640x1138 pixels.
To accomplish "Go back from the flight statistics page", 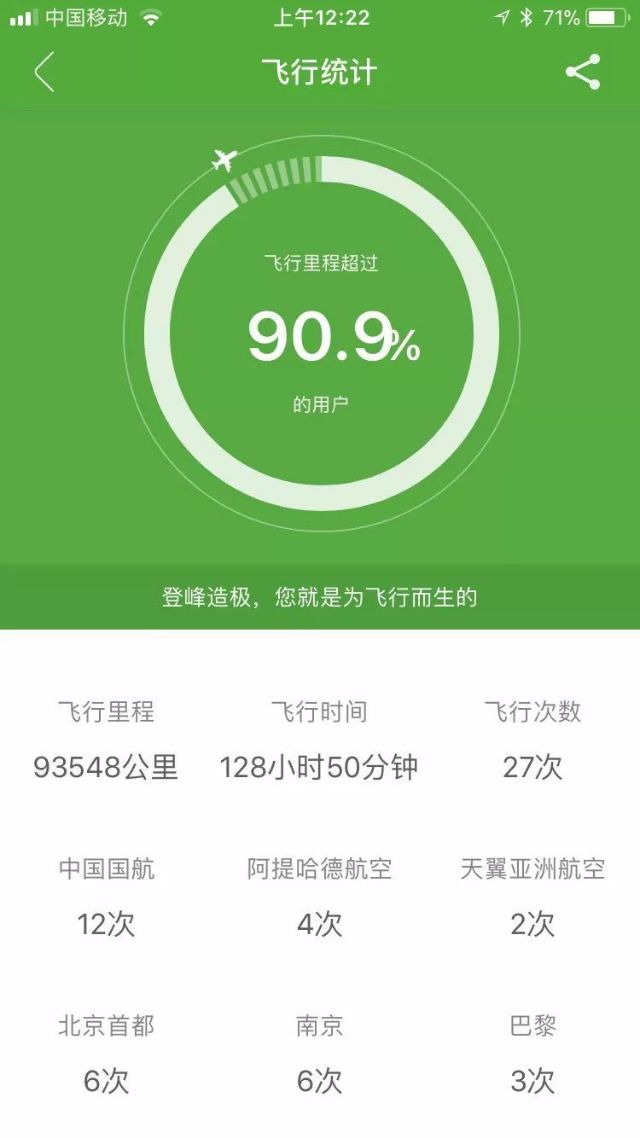I will click(44, 73).
